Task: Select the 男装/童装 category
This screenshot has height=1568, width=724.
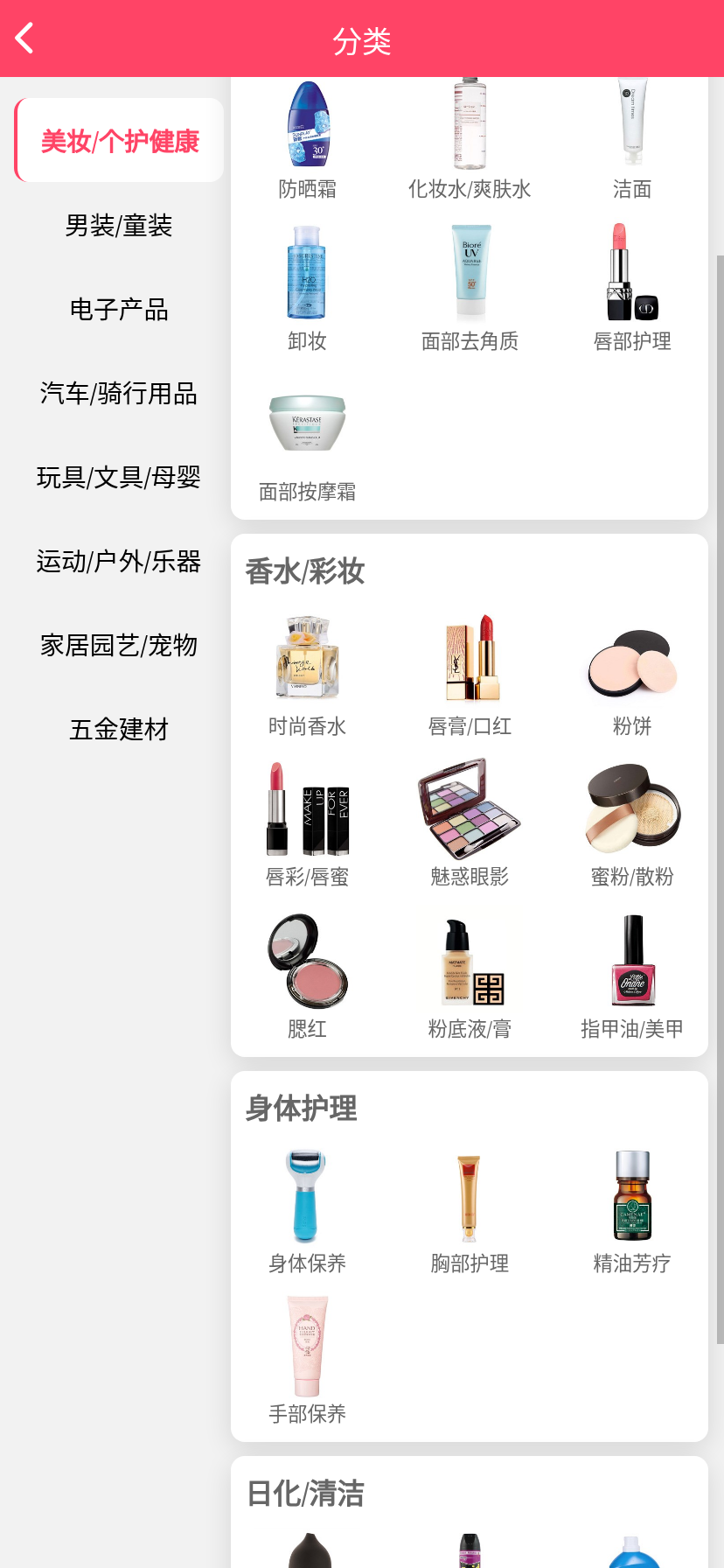Action: click(119, 226)
